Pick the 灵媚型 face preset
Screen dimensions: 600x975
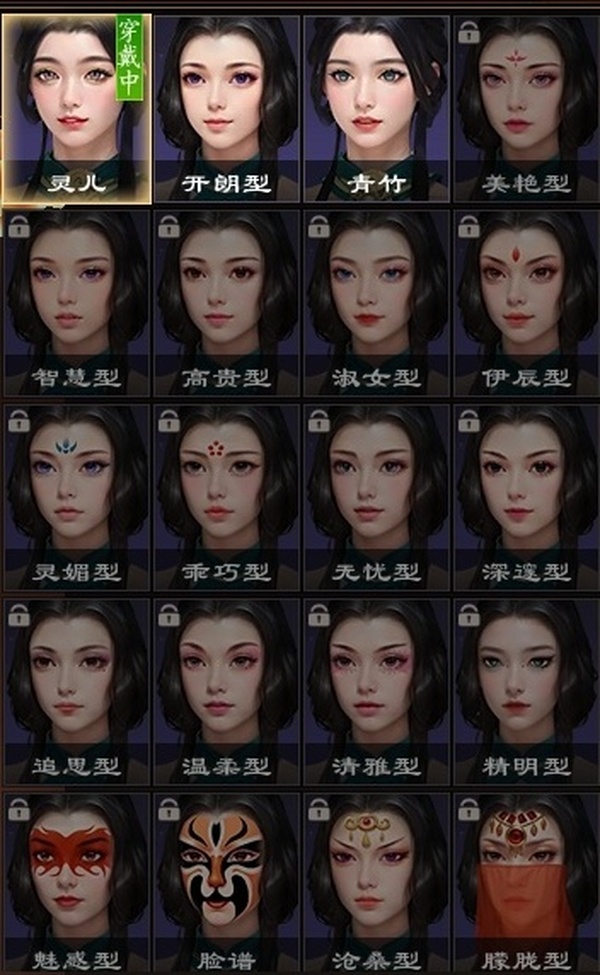point(77,496)
